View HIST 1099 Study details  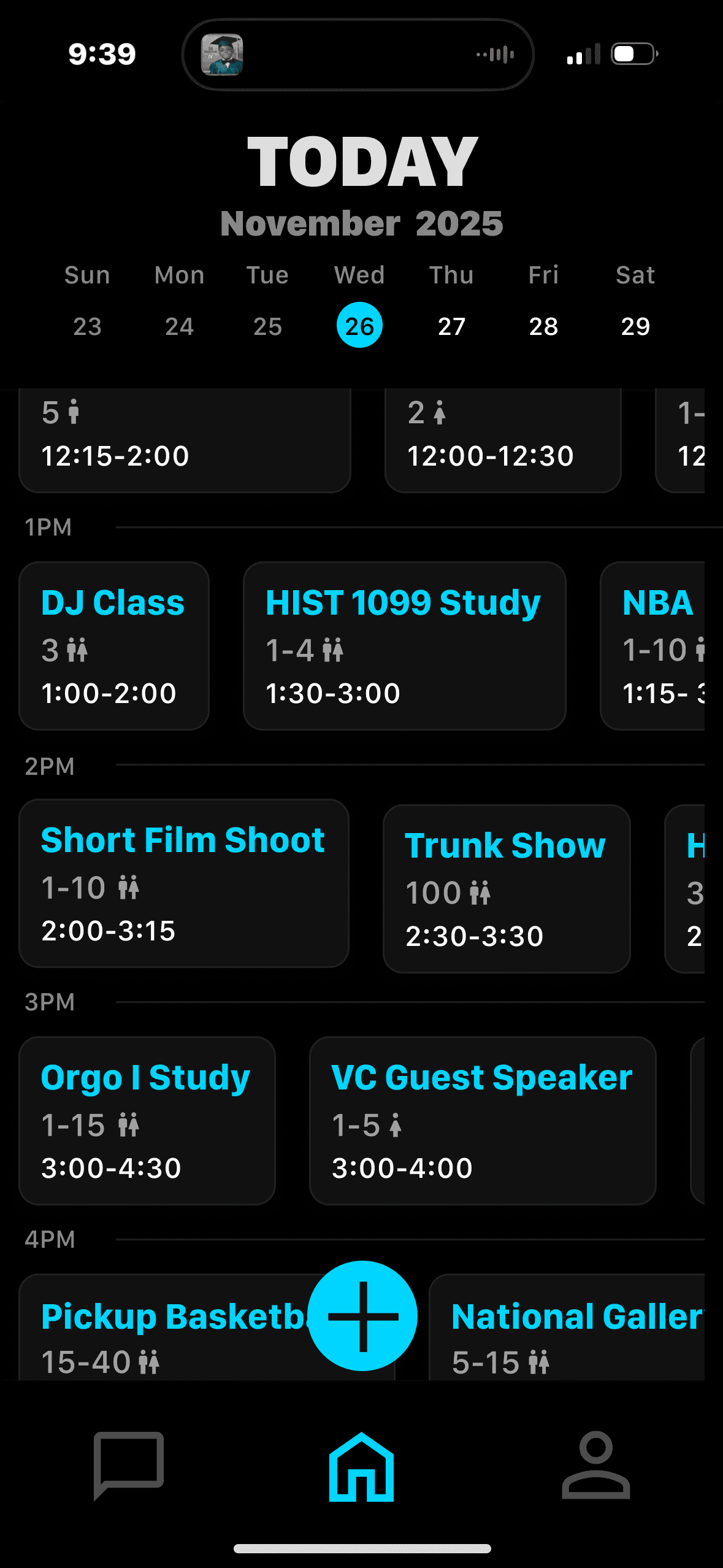click(x=404, y=645)
